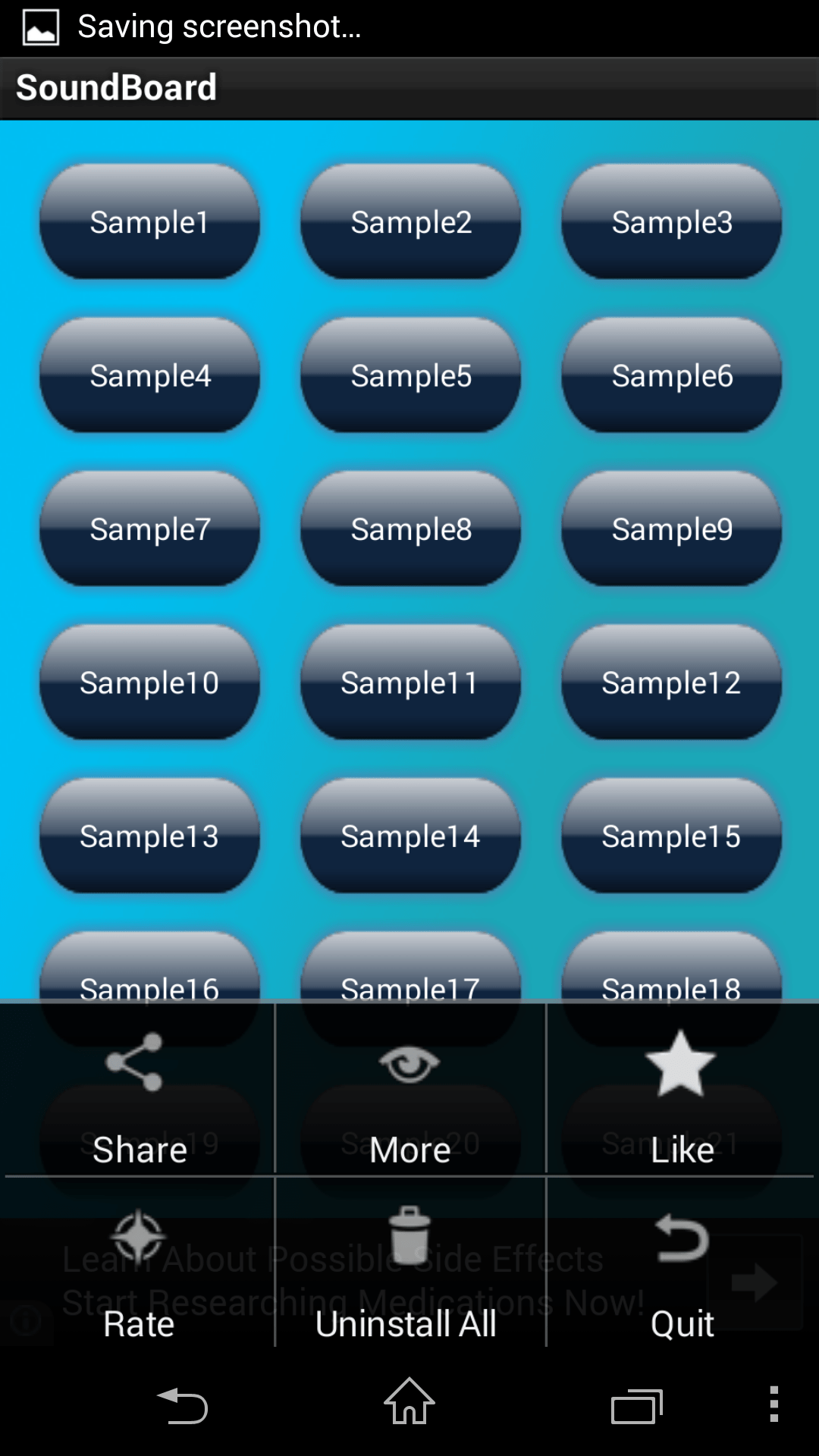Choose Uninstall All option
Screen dimensions: 819x1456
click(410, 1263)
